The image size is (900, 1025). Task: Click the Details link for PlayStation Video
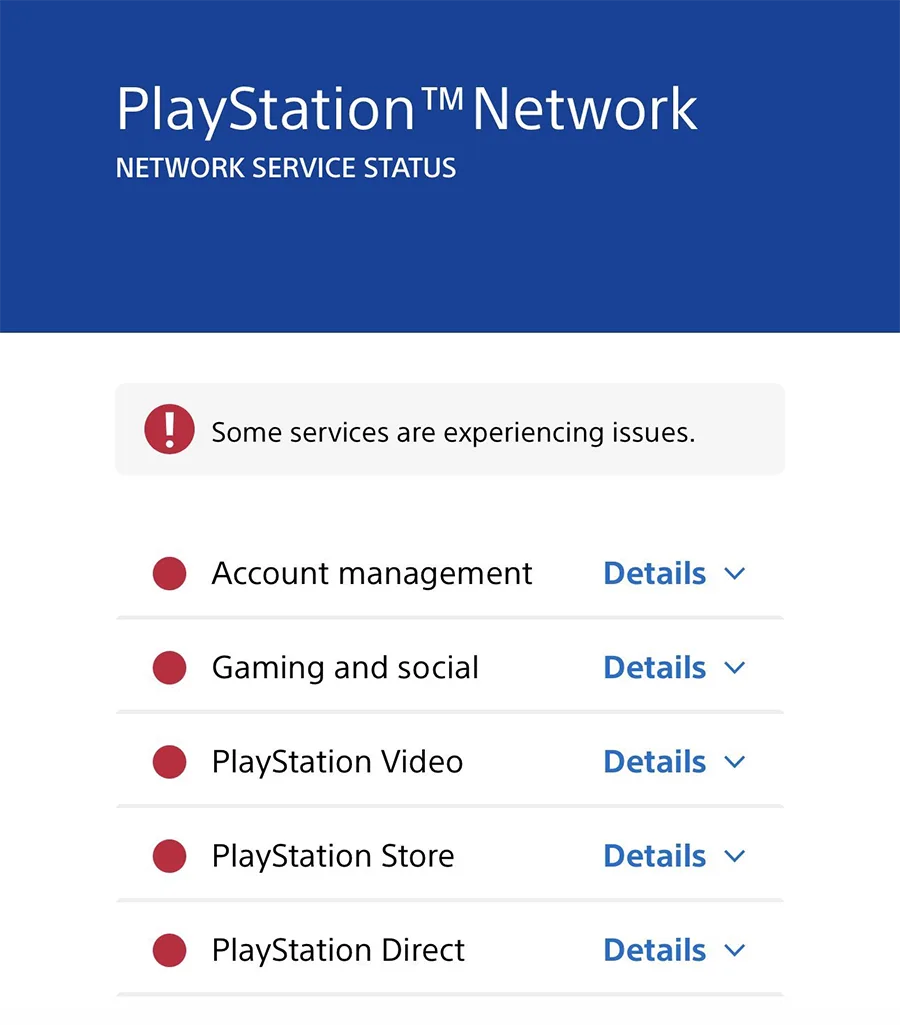pyautogui.click(x=655, y=761)
